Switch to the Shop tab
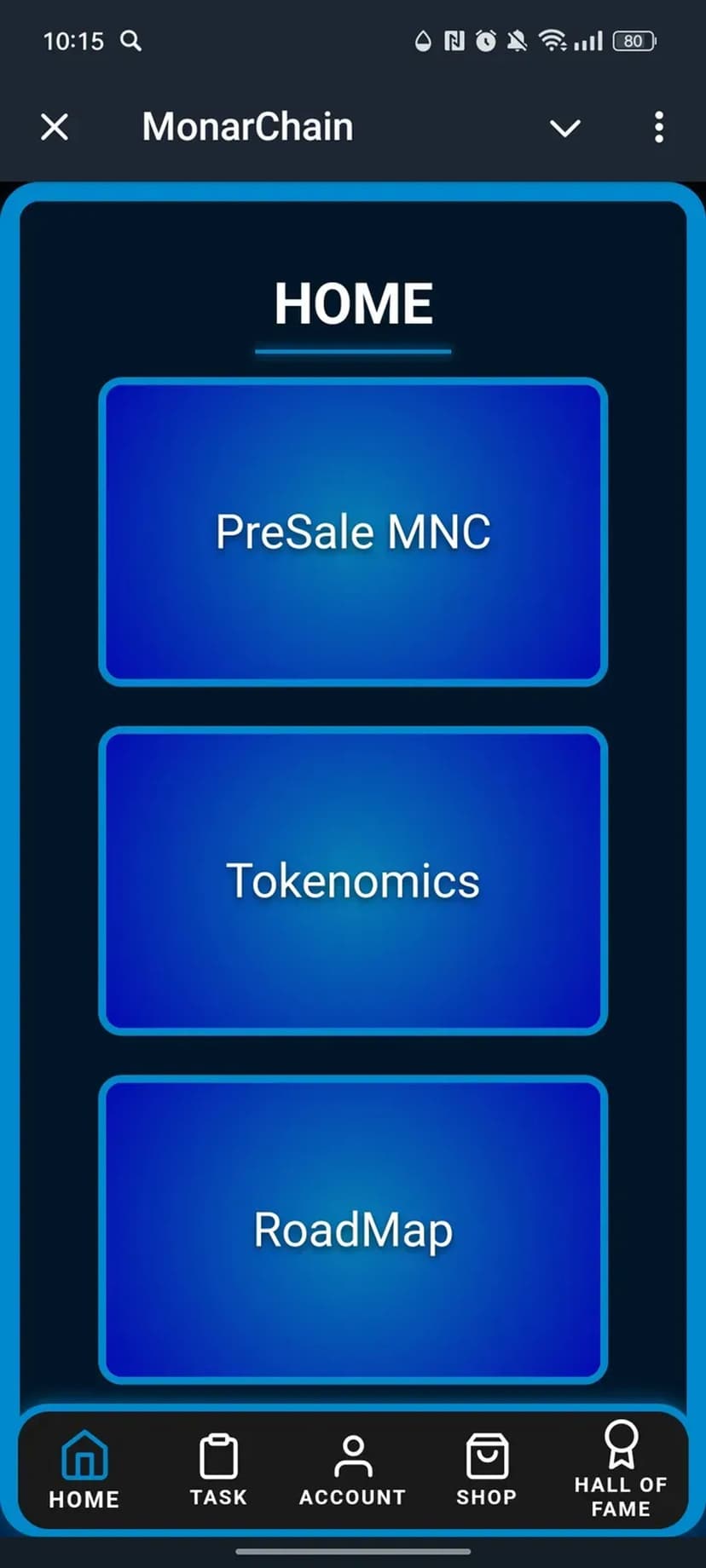 point(486,1471)
